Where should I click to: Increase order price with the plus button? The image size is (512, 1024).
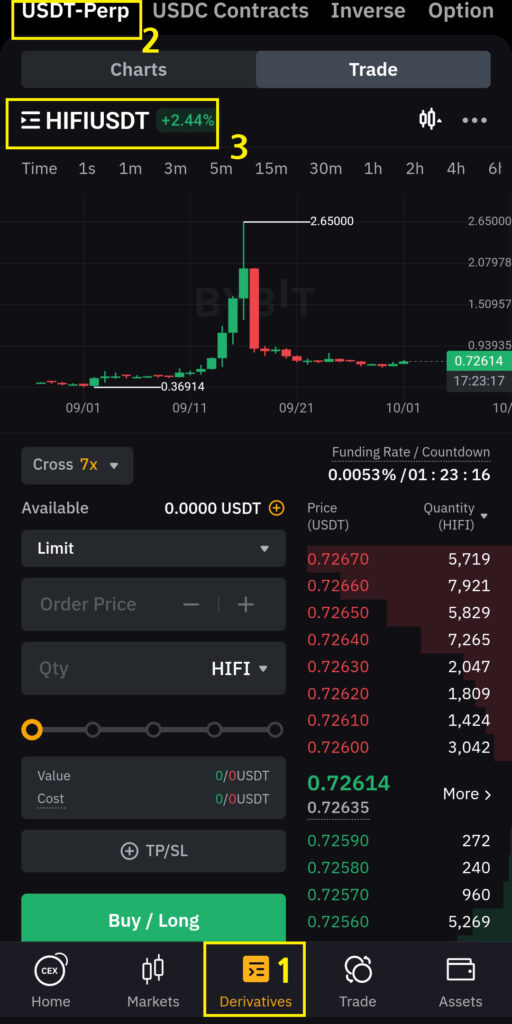point(246,605)
